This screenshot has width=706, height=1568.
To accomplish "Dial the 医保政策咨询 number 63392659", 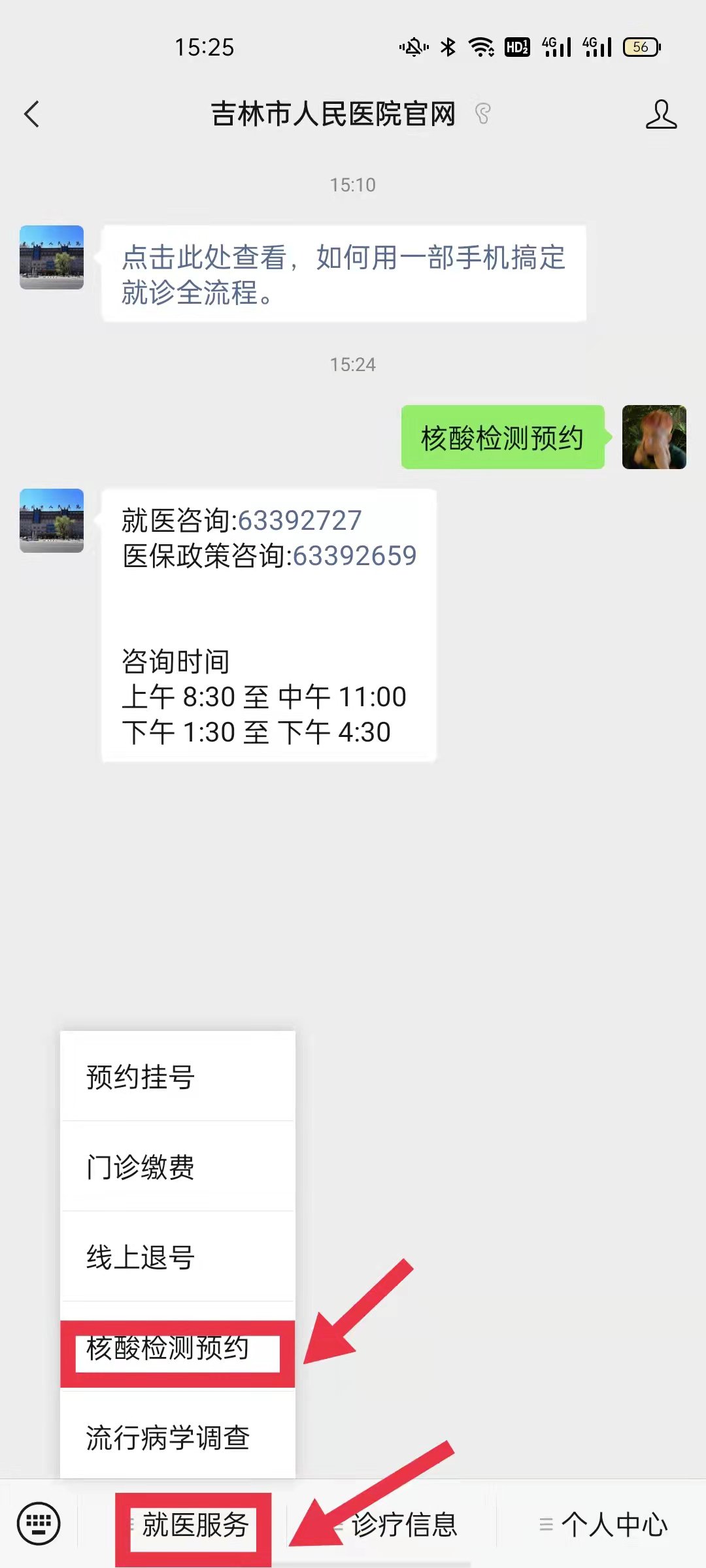I will point(354,556).
